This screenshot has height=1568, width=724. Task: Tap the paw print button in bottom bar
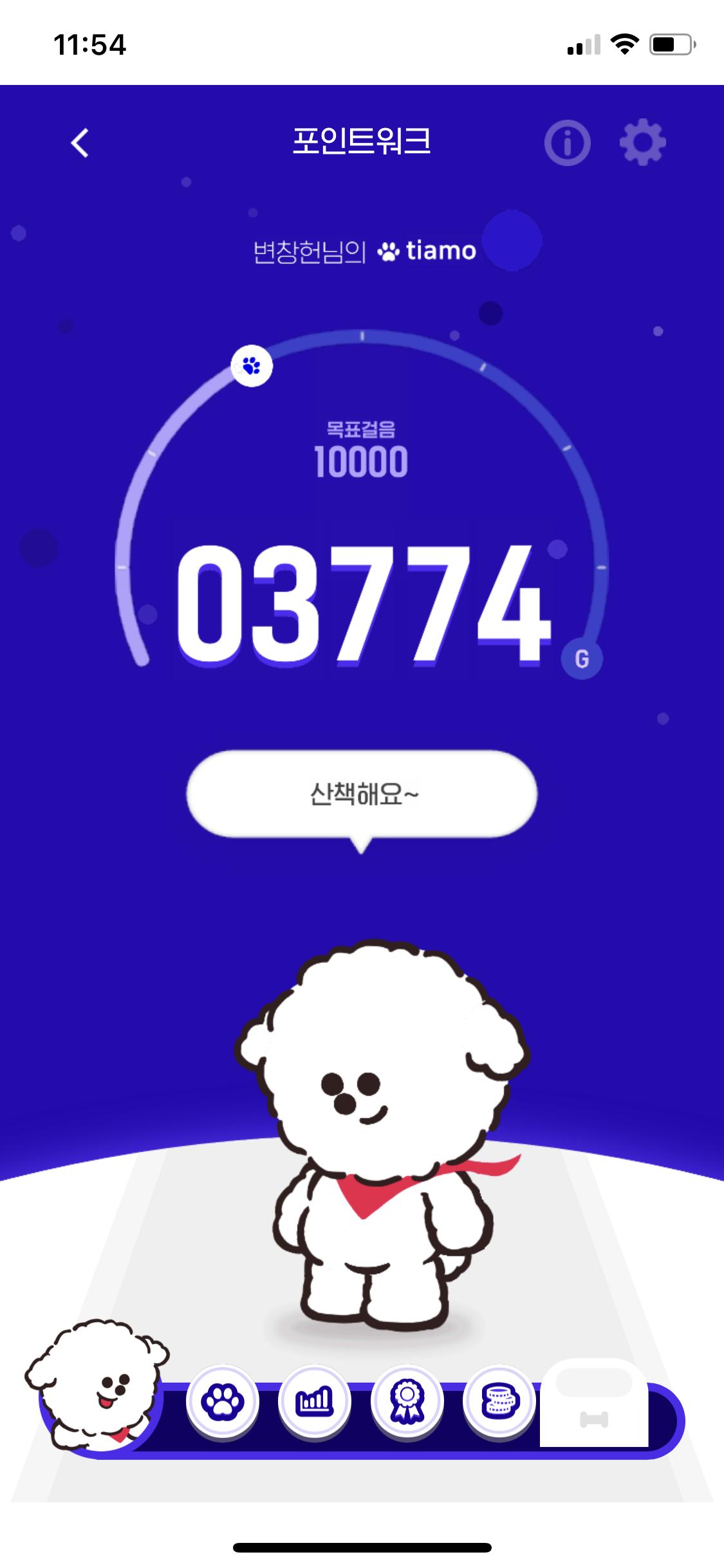pos(223,1401)
